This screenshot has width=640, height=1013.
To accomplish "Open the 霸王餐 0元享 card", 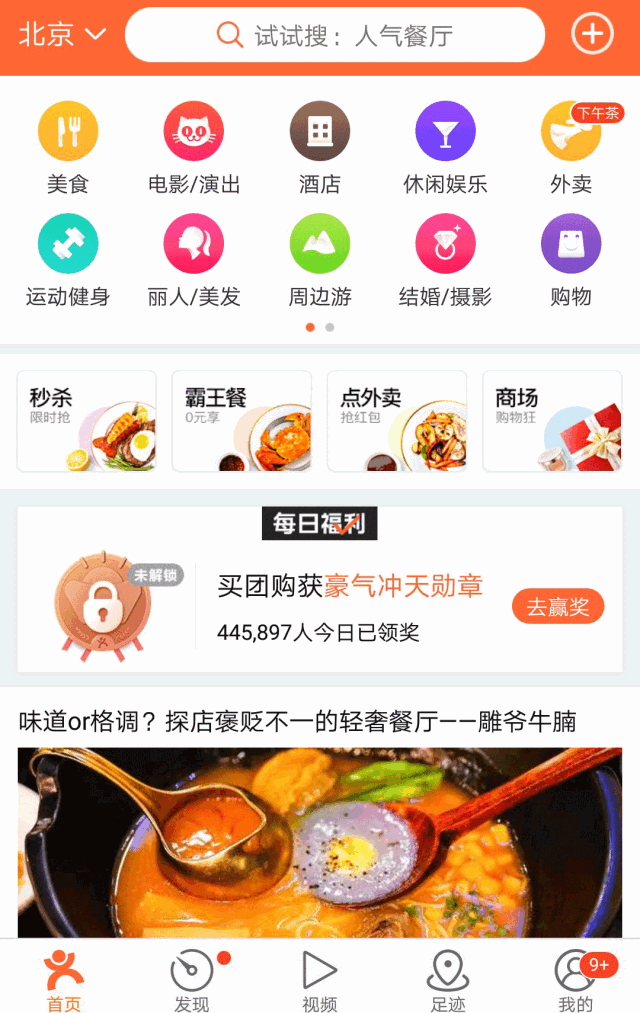I will (242, 421).
